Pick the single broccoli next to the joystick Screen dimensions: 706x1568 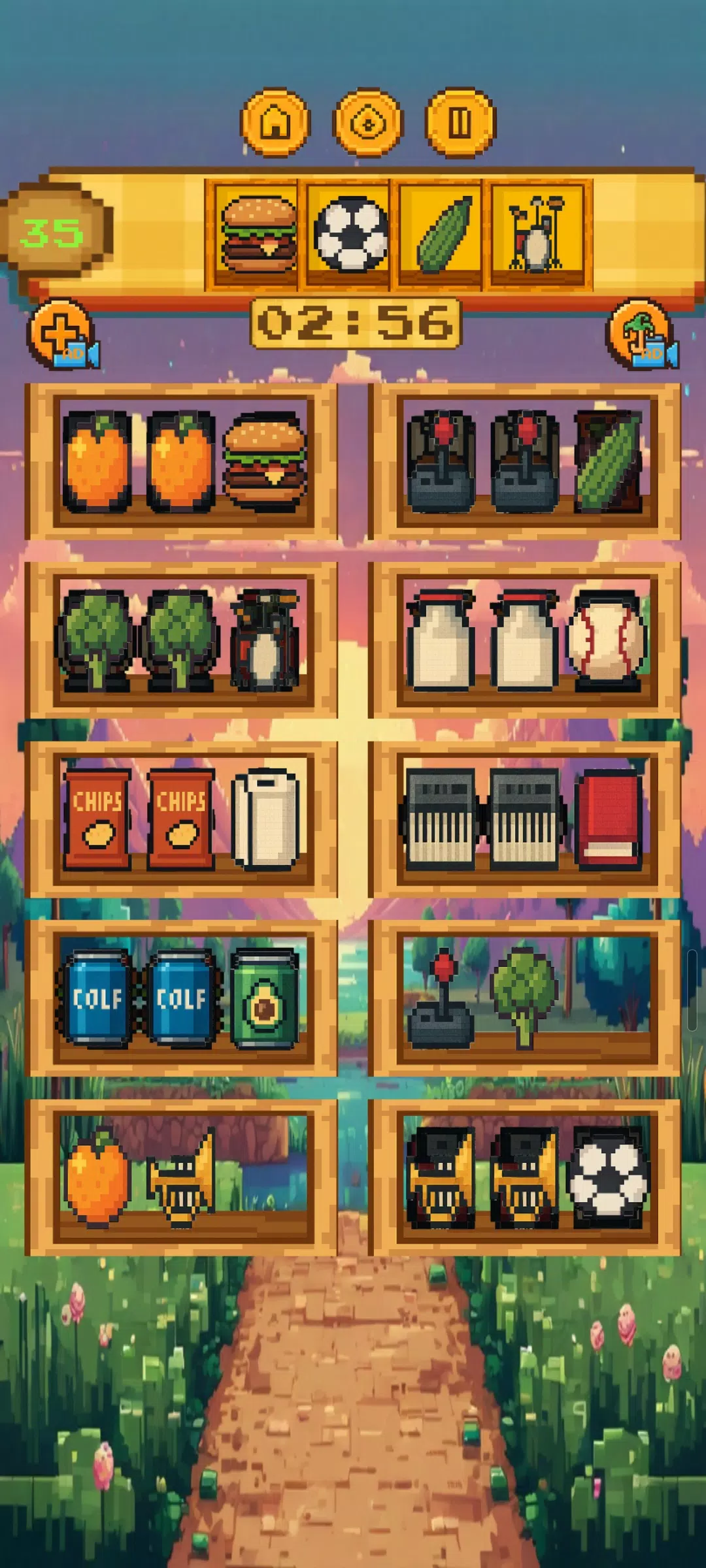click(525, 998)
